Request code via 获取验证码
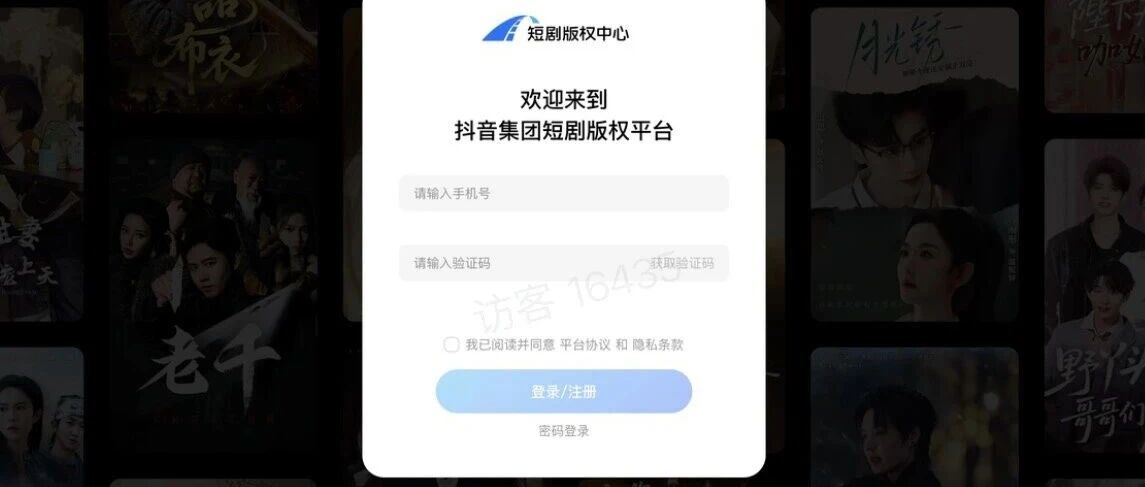The width and height of the screenshot is (1145, 487). (682, 263)
